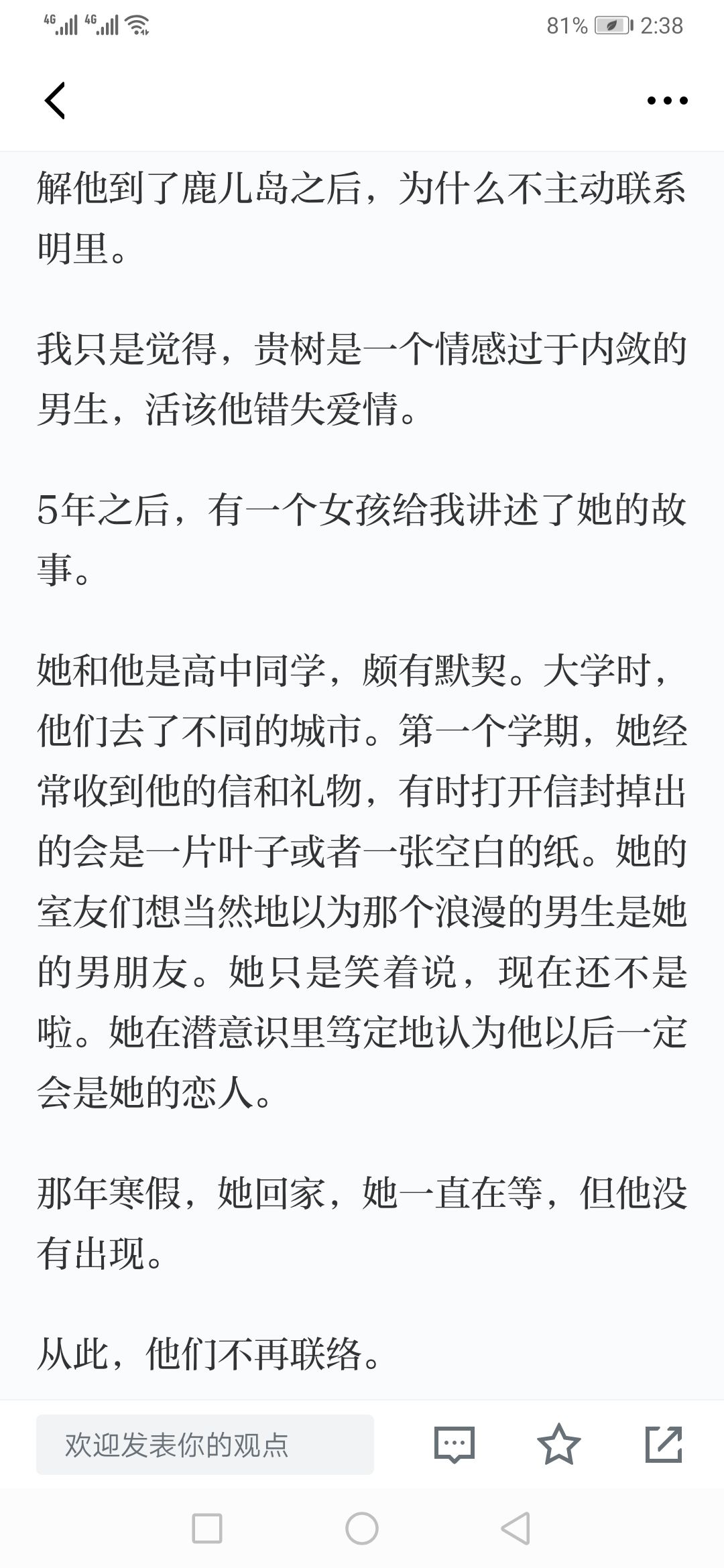724x1568 pixels.
Task: Tap the system back triangle
Action: [x=516, y=1528]
